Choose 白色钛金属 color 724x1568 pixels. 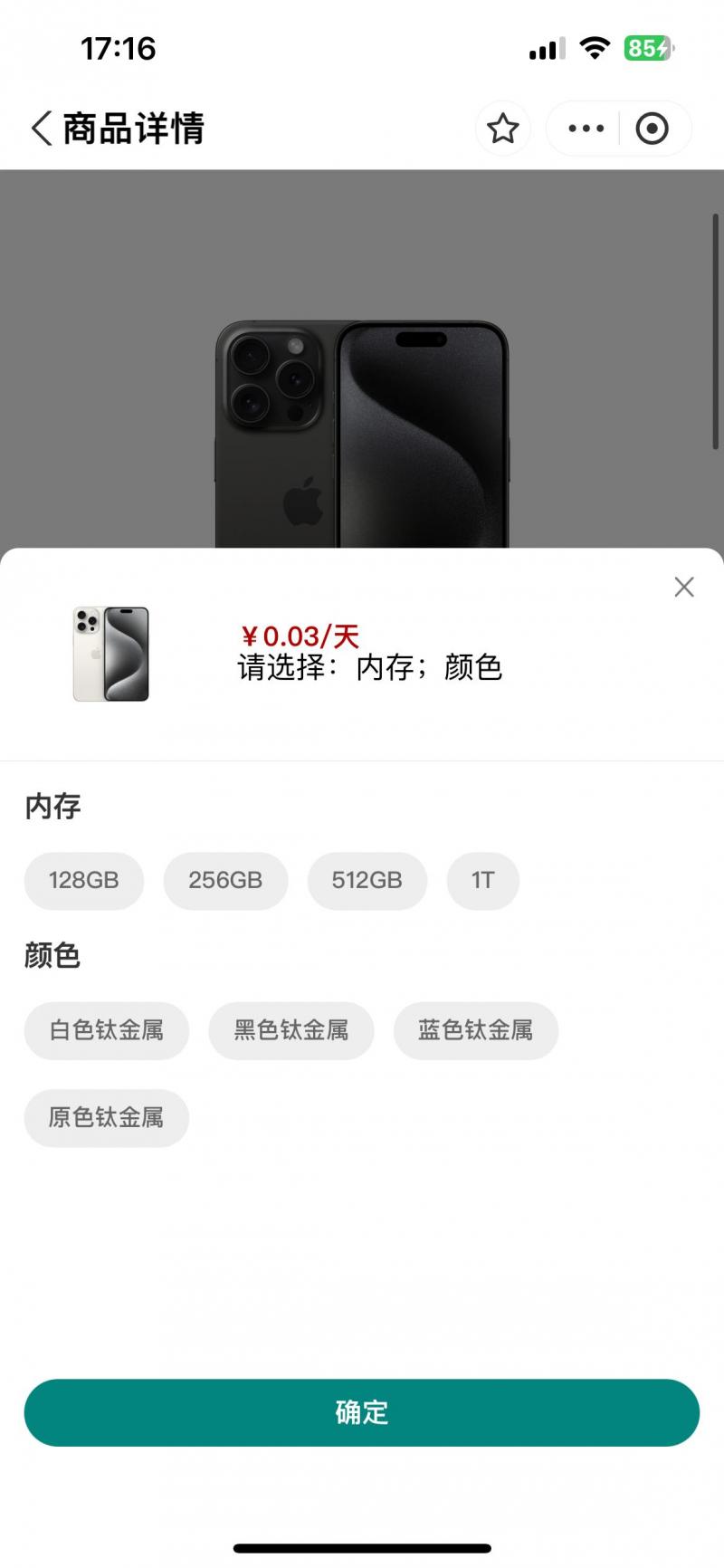[106, 1030]
